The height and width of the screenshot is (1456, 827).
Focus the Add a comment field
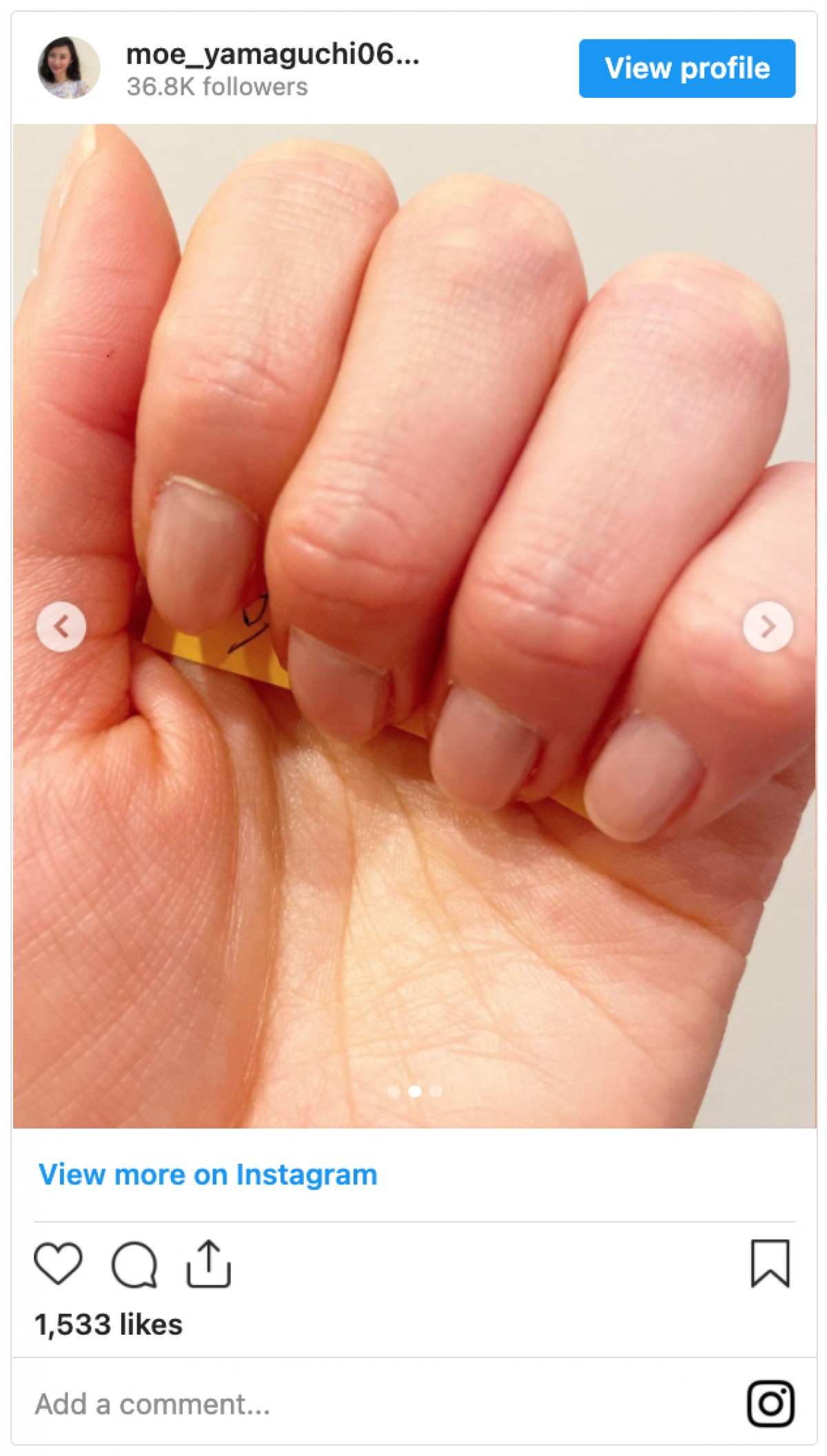click(x=345, y=1404)
